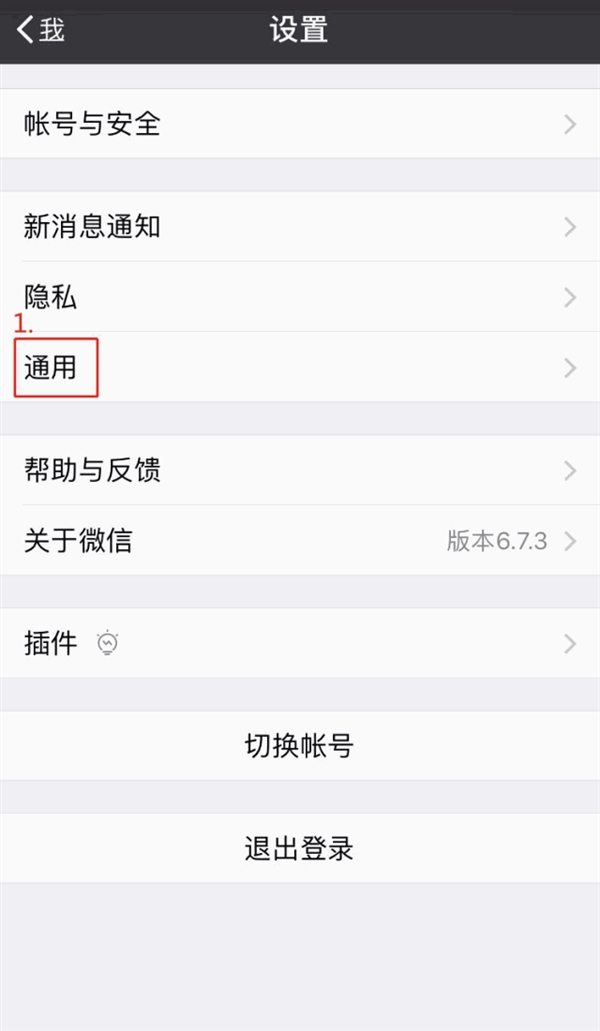Open 帐号与安全 settings
The width and height of the screenshot is (600, 1031).
click(300, 124)
